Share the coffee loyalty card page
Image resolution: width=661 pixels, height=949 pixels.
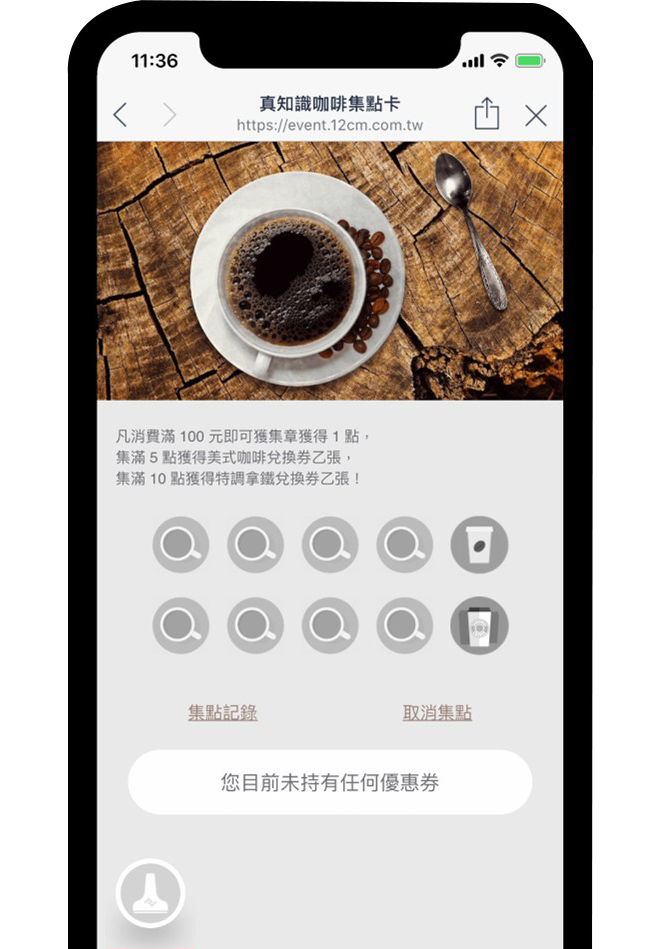[486, 113]
